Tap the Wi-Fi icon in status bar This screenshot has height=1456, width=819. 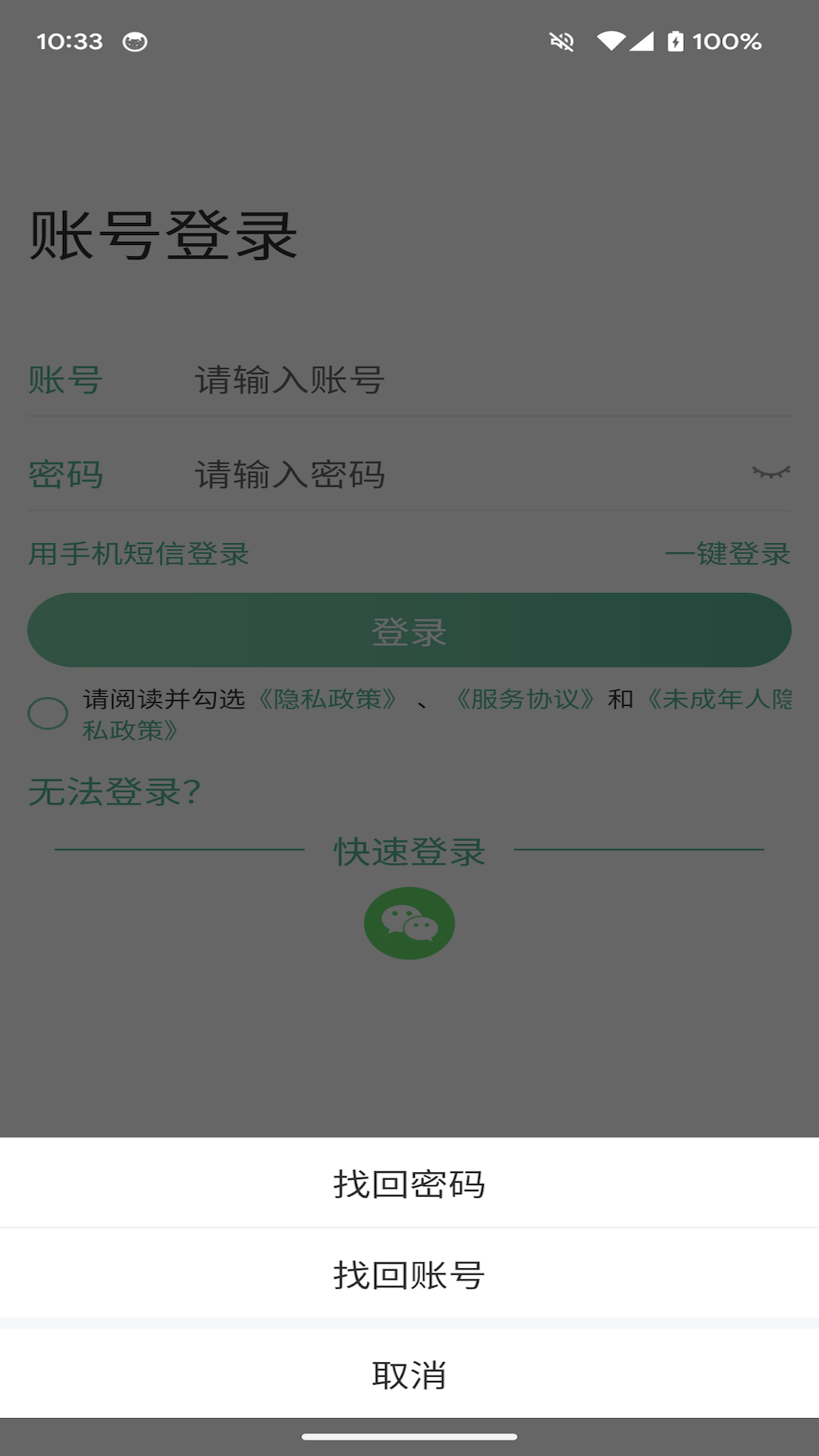point(608,42)
